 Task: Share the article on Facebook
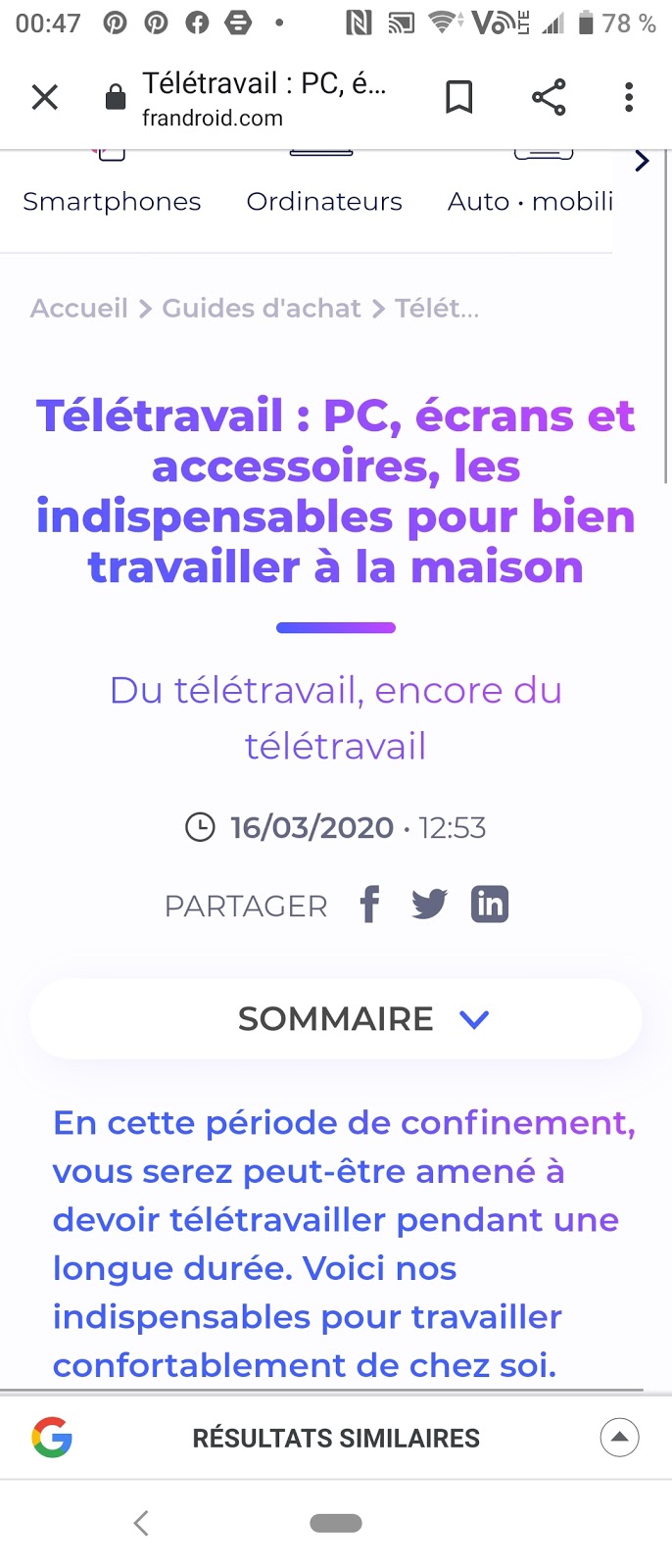pos(369,905)
